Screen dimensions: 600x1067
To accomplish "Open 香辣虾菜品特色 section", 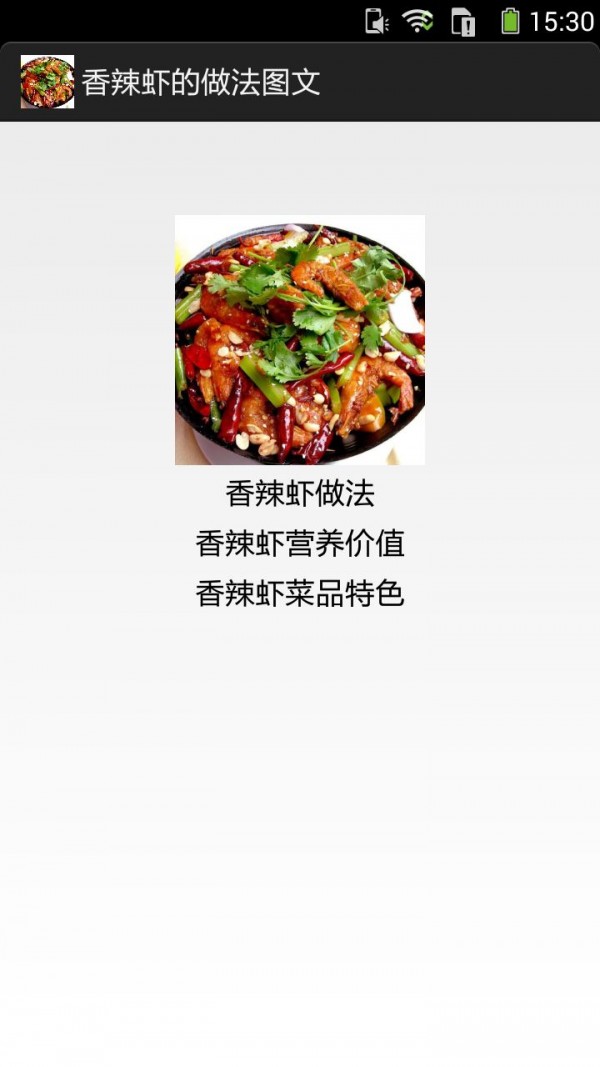I will coord(300,594).
